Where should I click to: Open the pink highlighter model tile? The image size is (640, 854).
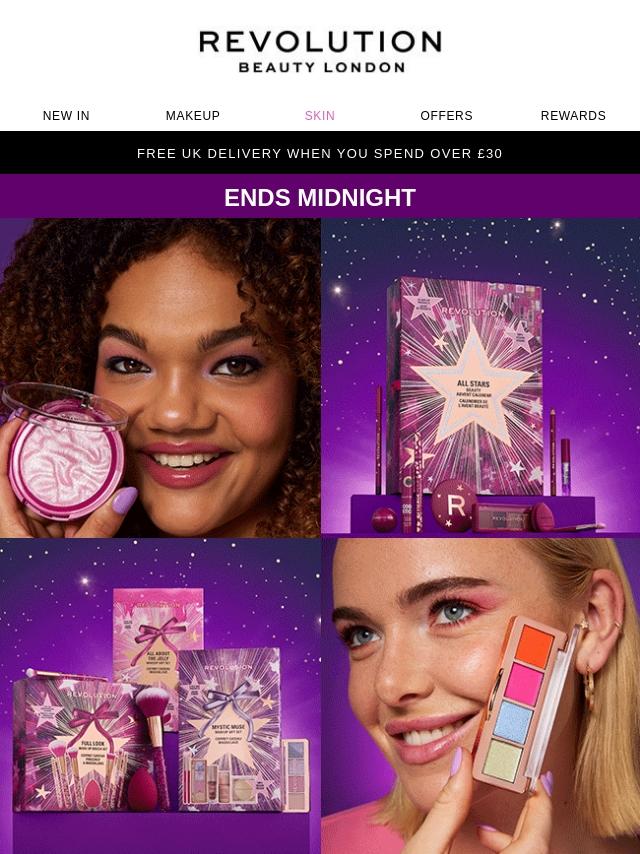click(160, 378)
